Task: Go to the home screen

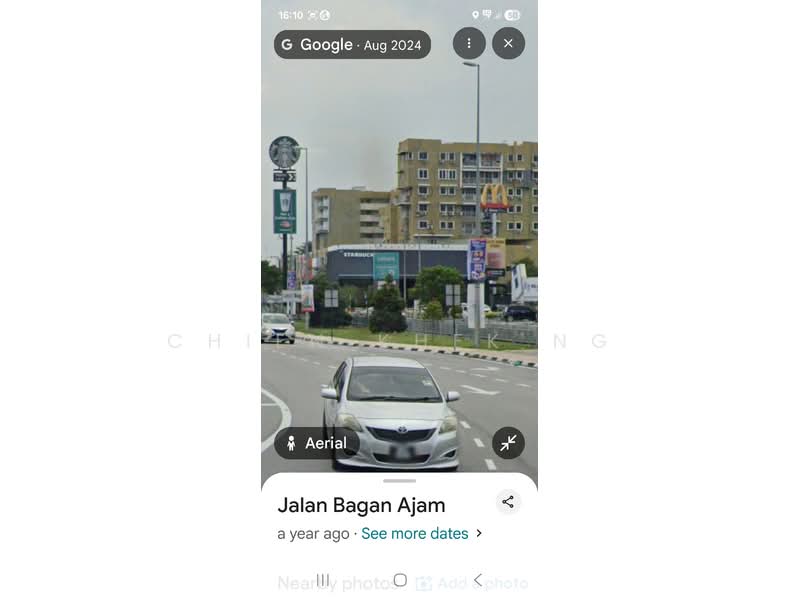Action: coord(400,580)
